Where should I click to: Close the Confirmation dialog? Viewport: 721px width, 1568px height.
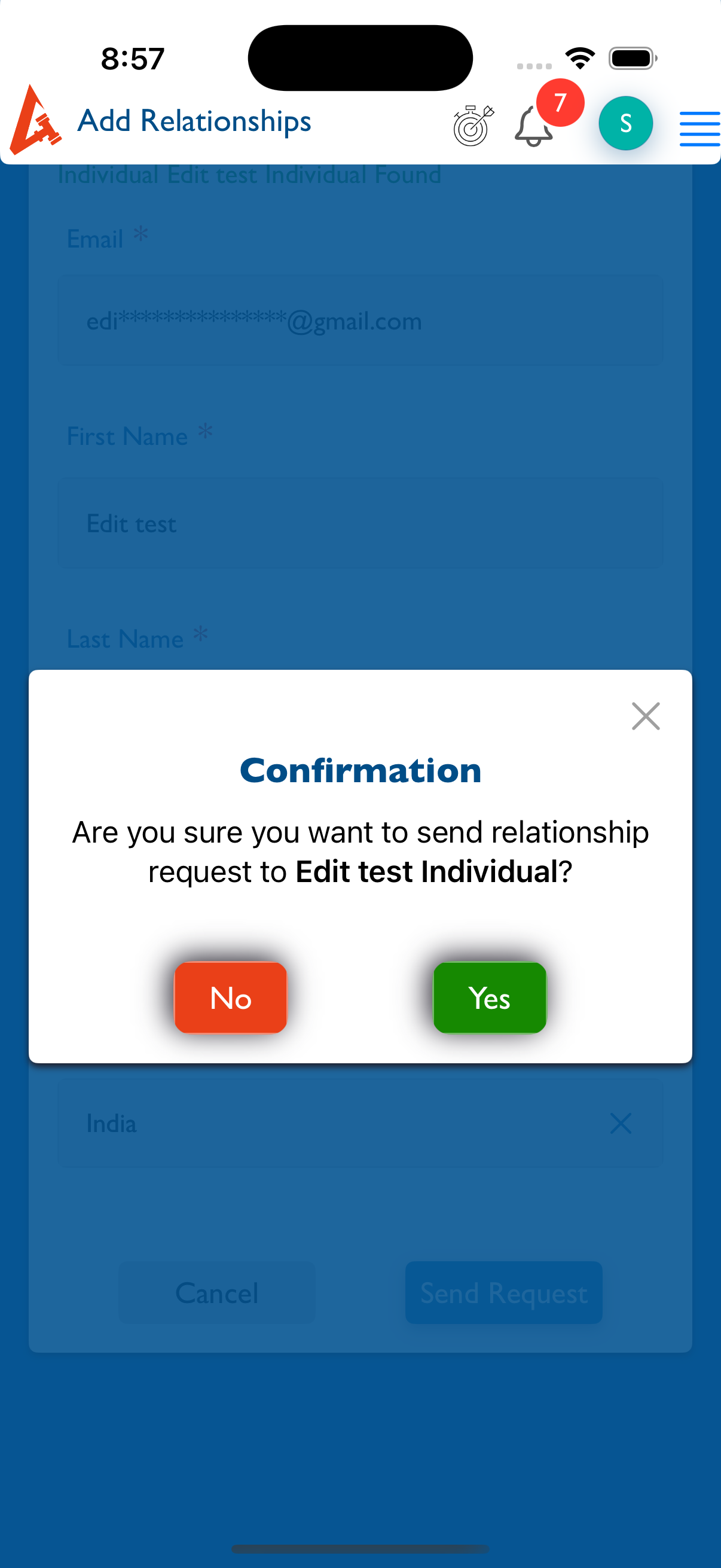click(645, 716)
